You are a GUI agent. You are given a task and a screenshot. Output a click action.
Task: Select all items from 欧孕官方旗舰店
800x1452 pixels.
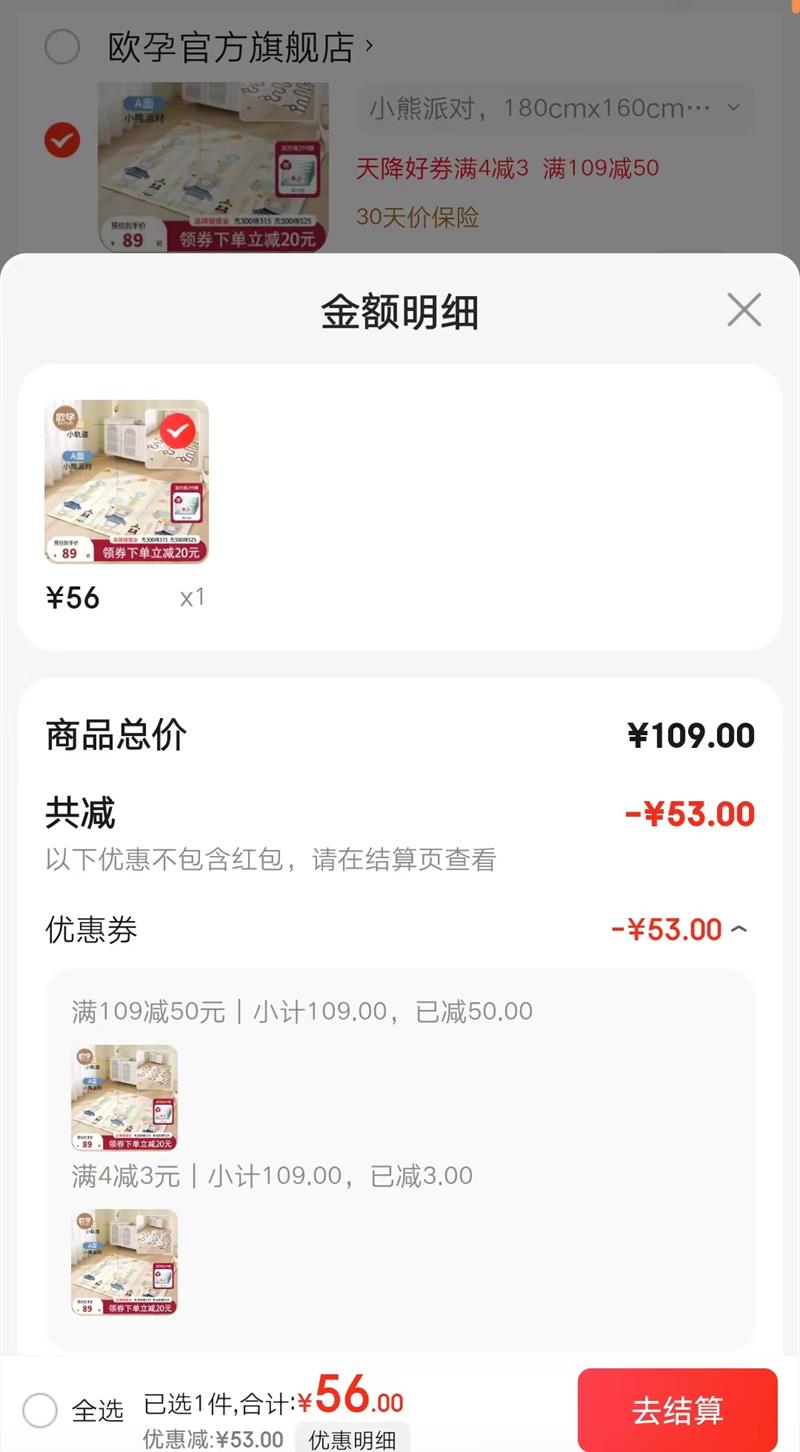62,47
